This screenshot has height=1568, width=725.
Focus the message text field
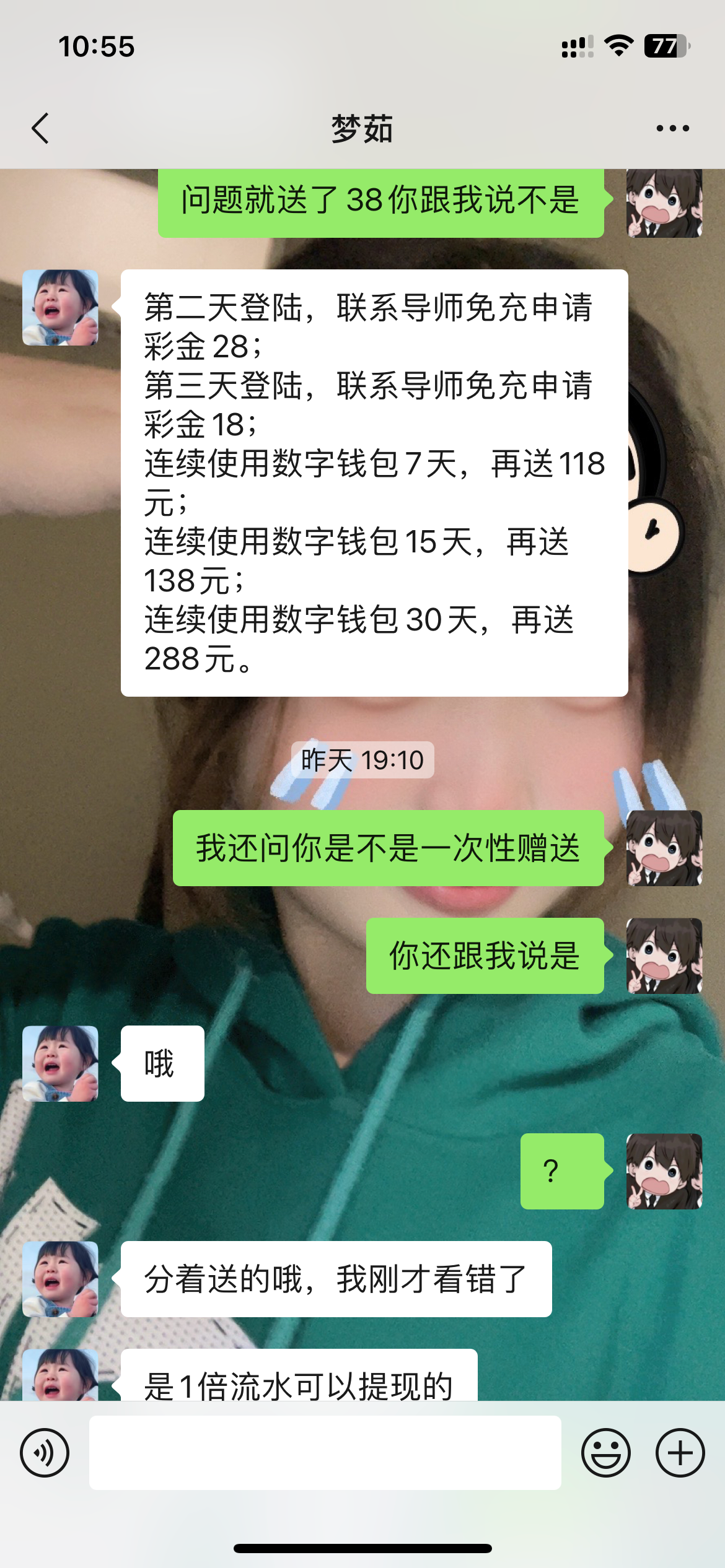tap(325, 1453)
